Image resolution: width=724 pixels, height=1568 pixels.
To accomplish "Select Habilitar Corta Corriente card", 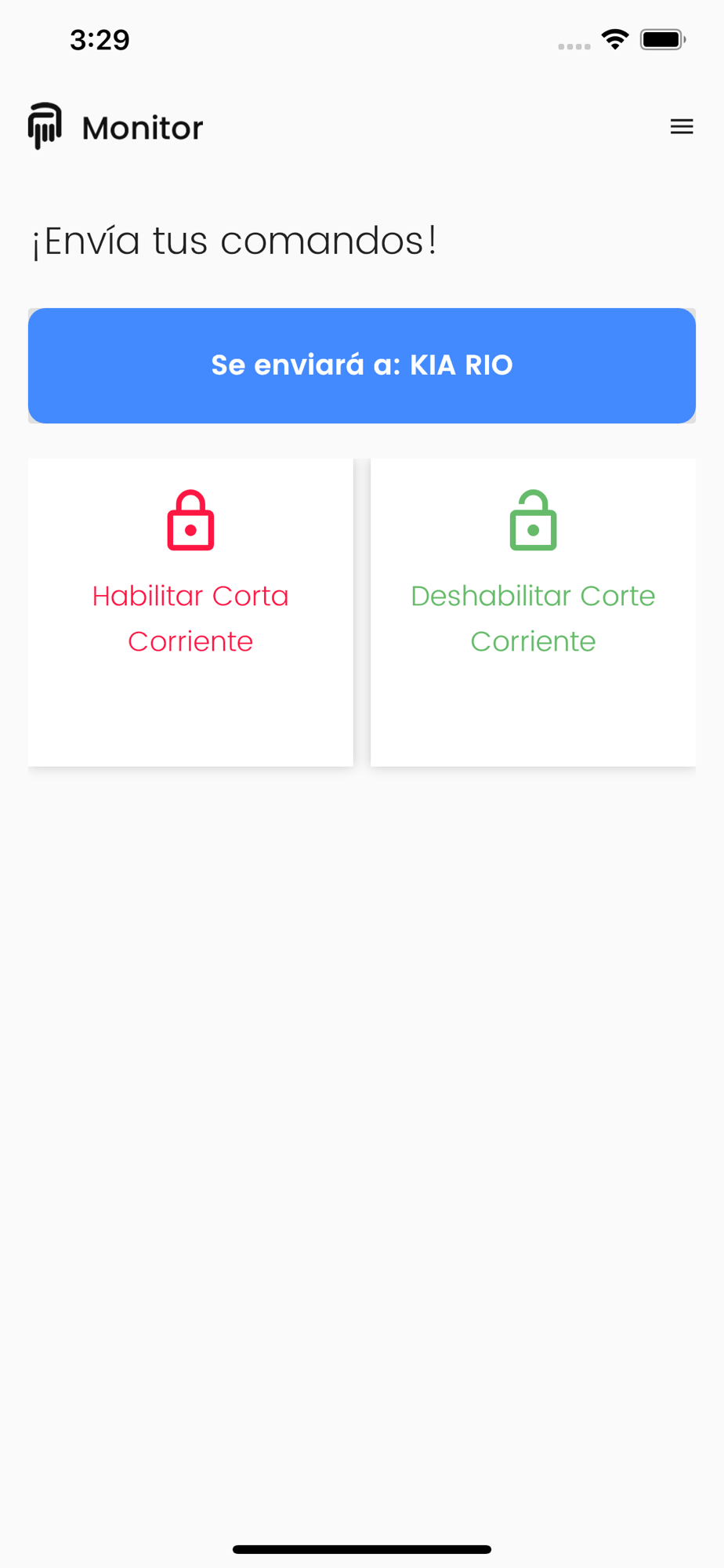I will click(190, 612).
